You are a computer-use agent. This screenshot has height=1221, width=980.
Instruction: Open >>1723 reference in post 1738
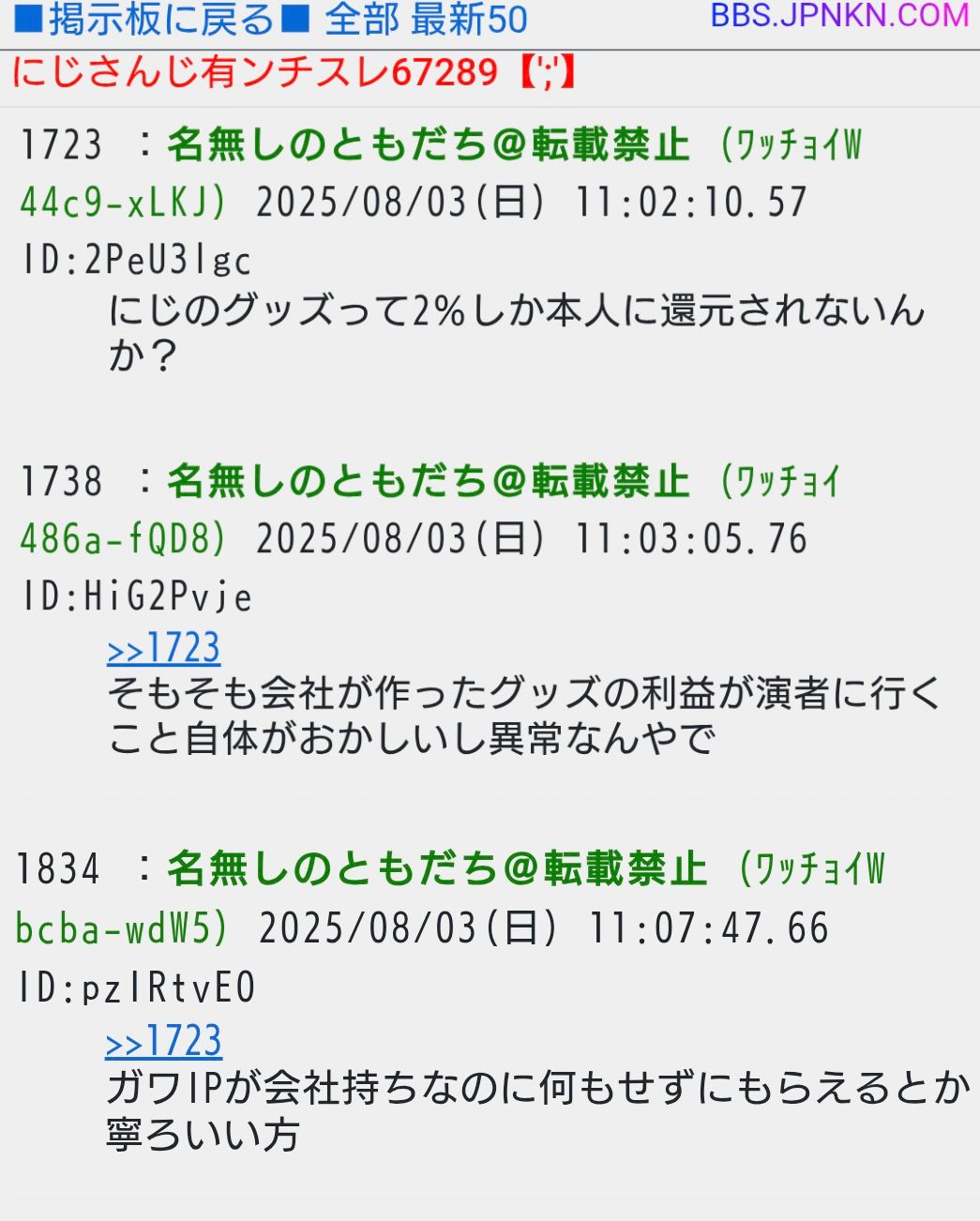point(164,649)
